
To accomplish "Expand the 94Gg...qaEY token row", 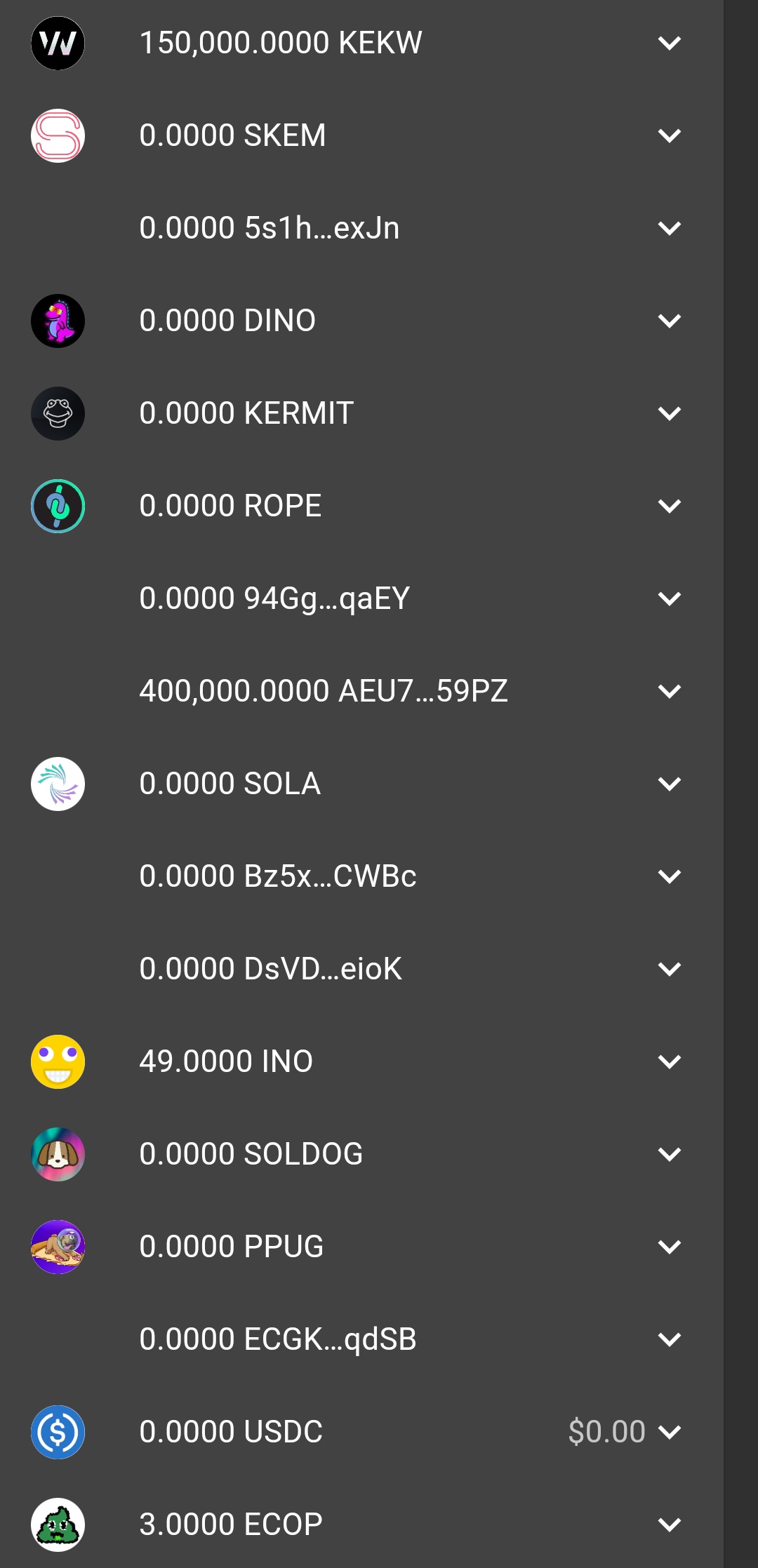I will [x=670, y=599].
